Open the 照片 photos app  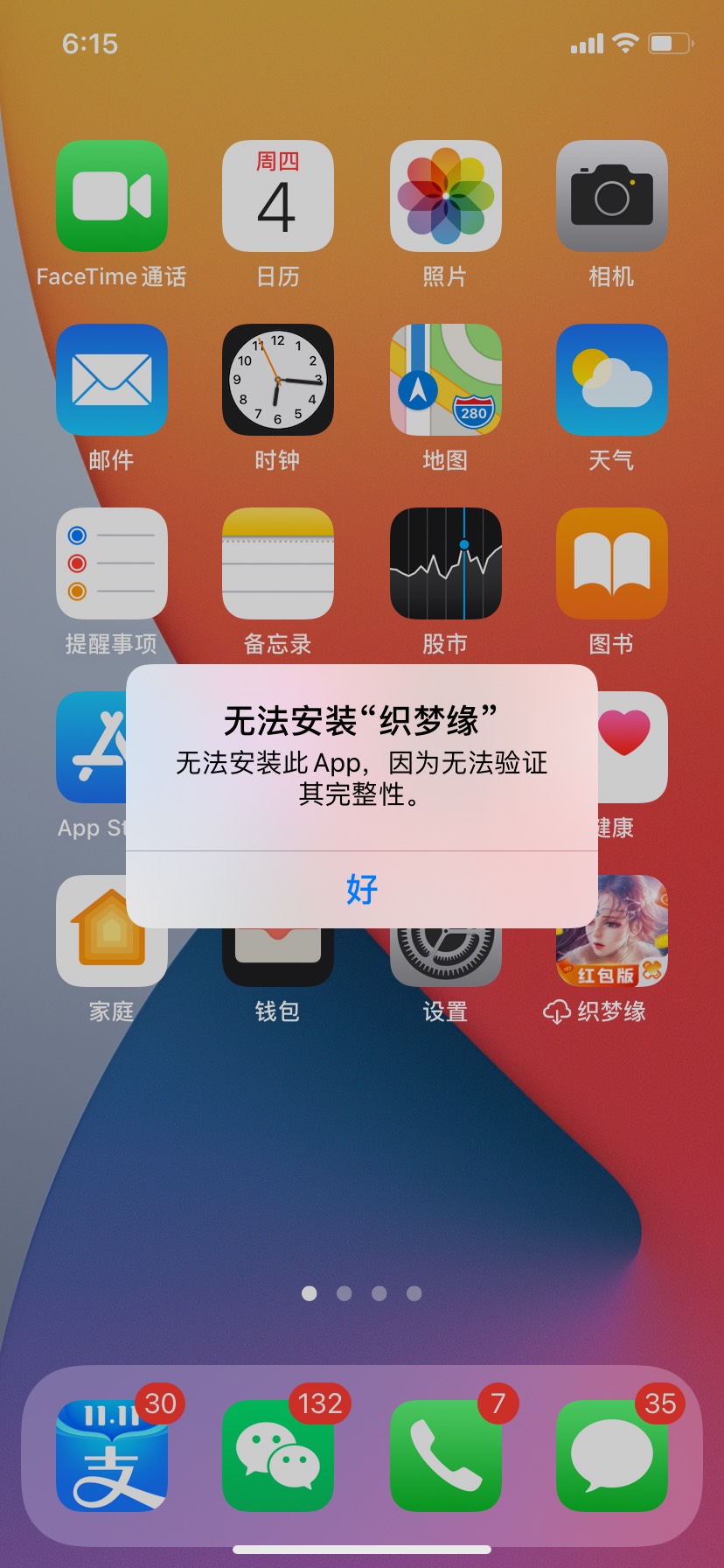[x=445, y=196]
